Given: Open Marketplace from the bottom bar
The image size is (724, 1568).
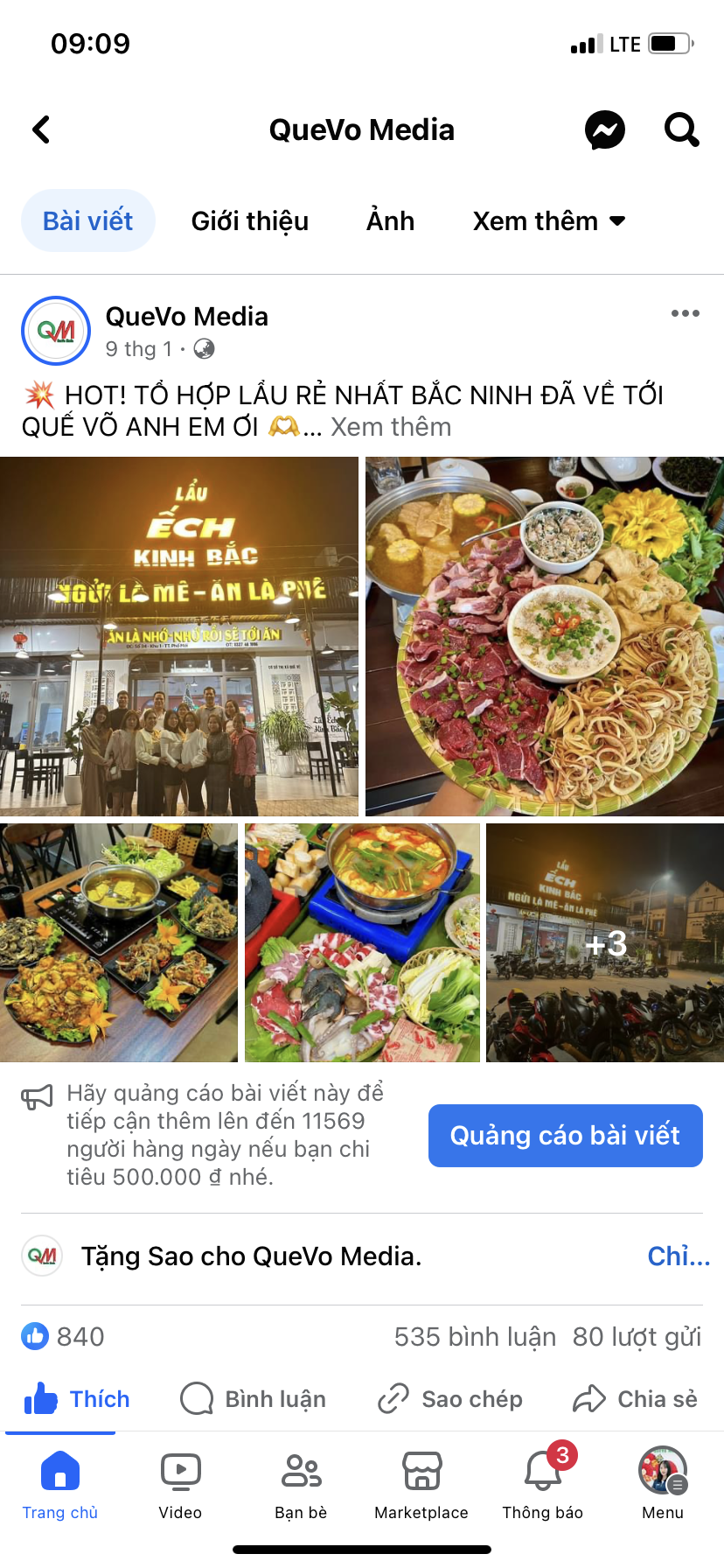Looking at the screenshot, I should [421, 1485].
